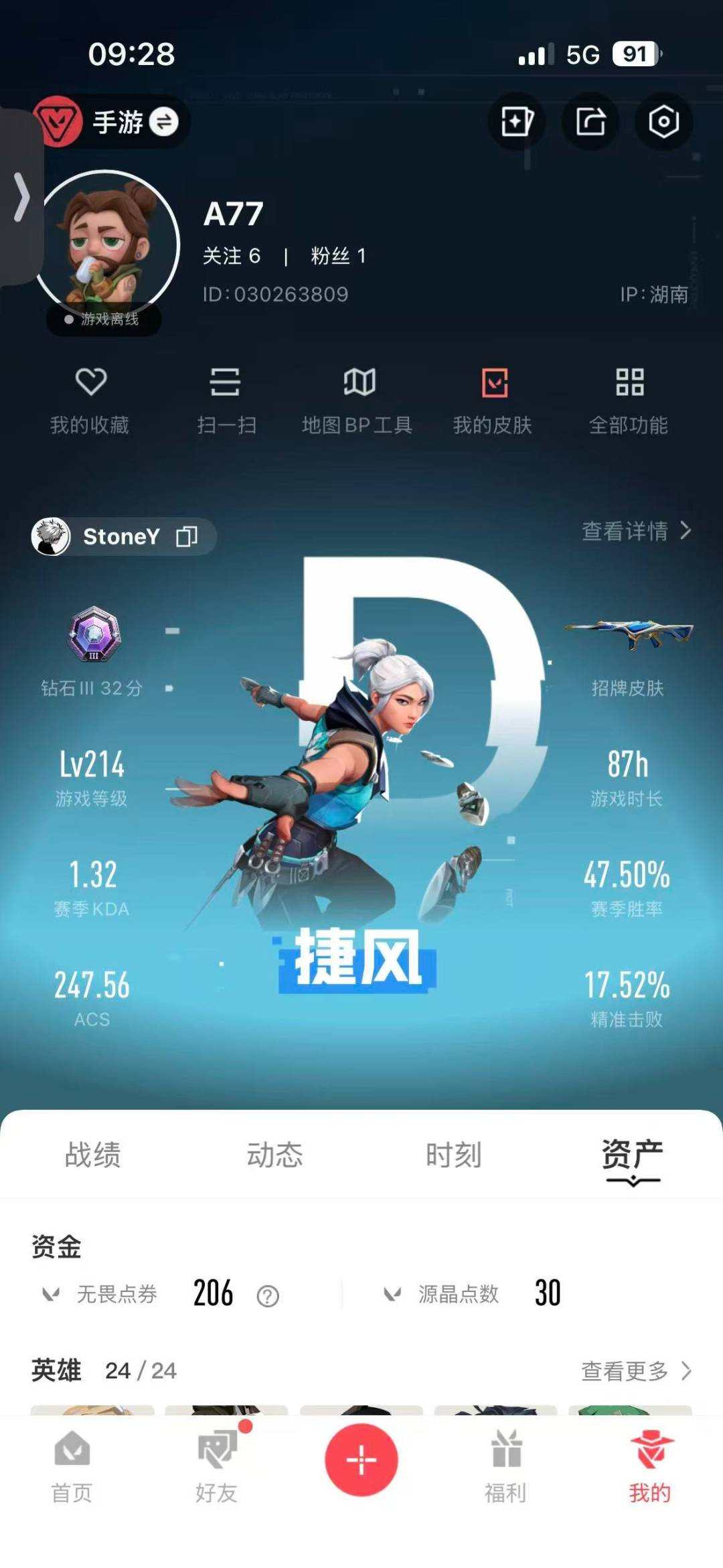Expand the left edge drawer arrow
The height and width of the screenshot is (1568, 723).
pyautogui.click(x=20, y=198)
